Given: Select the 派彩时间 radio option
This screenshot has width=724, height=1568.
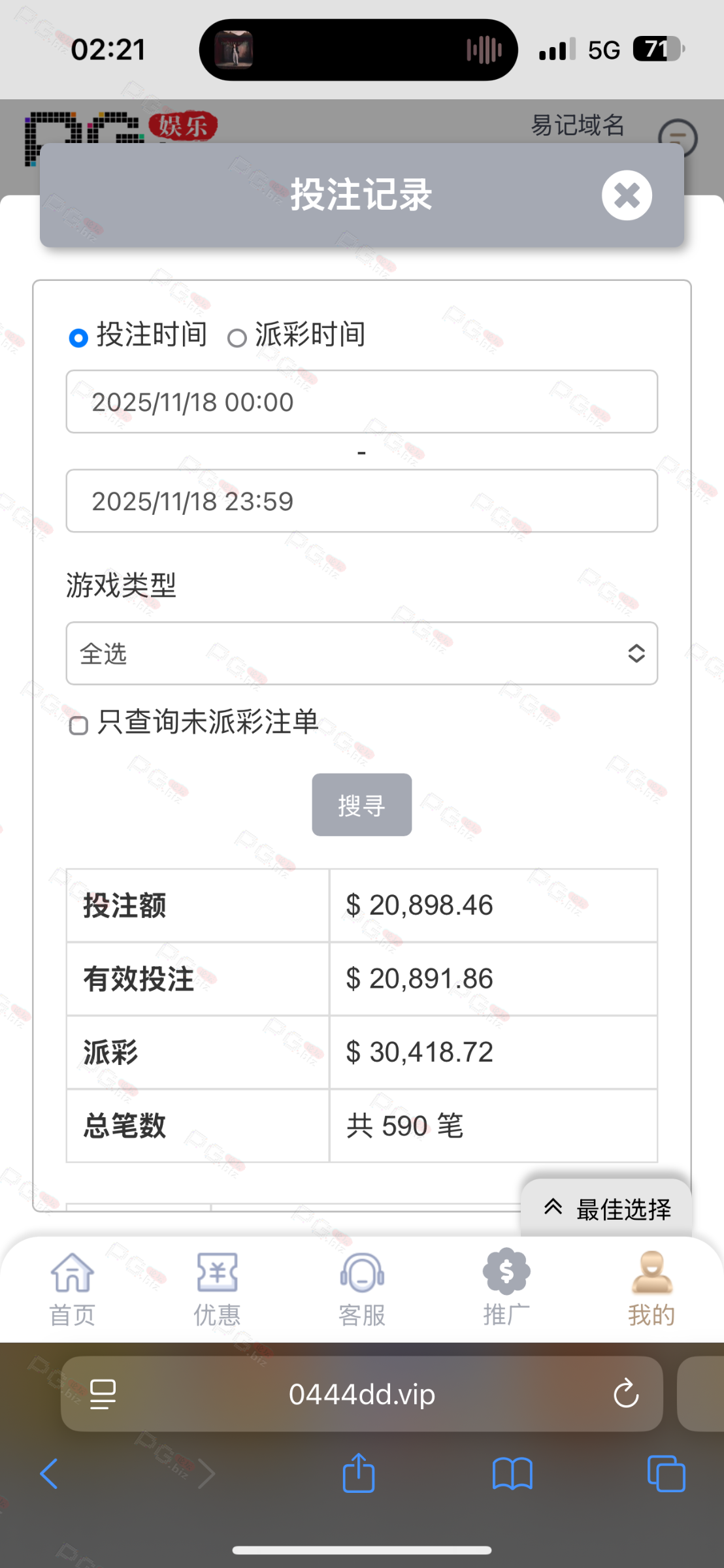Looking at the screenshot, I should coord(237,338).
